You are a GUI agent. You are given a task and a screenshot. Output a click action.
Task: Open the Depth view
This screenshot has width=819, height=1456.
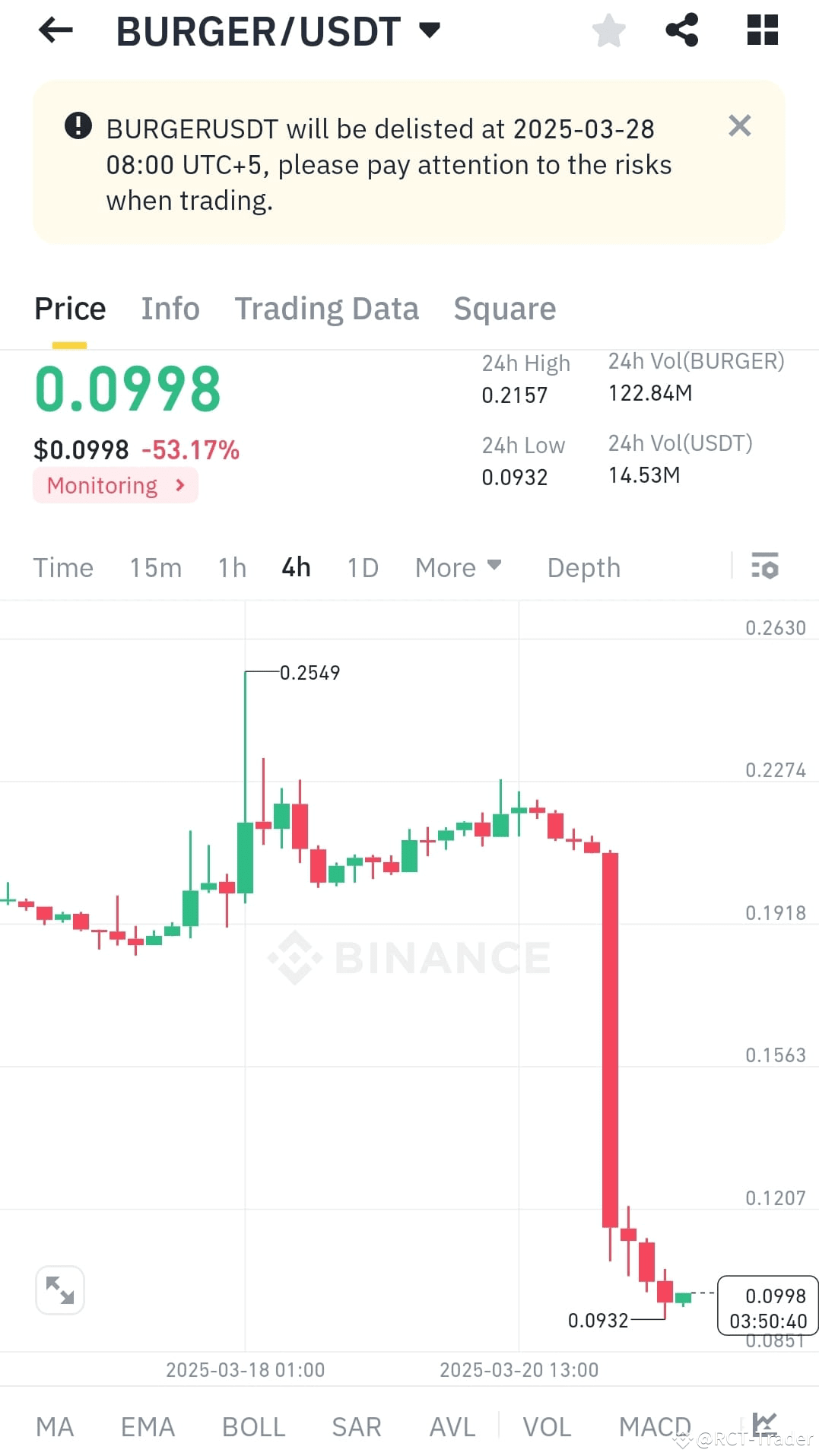(x=583, y=566)
